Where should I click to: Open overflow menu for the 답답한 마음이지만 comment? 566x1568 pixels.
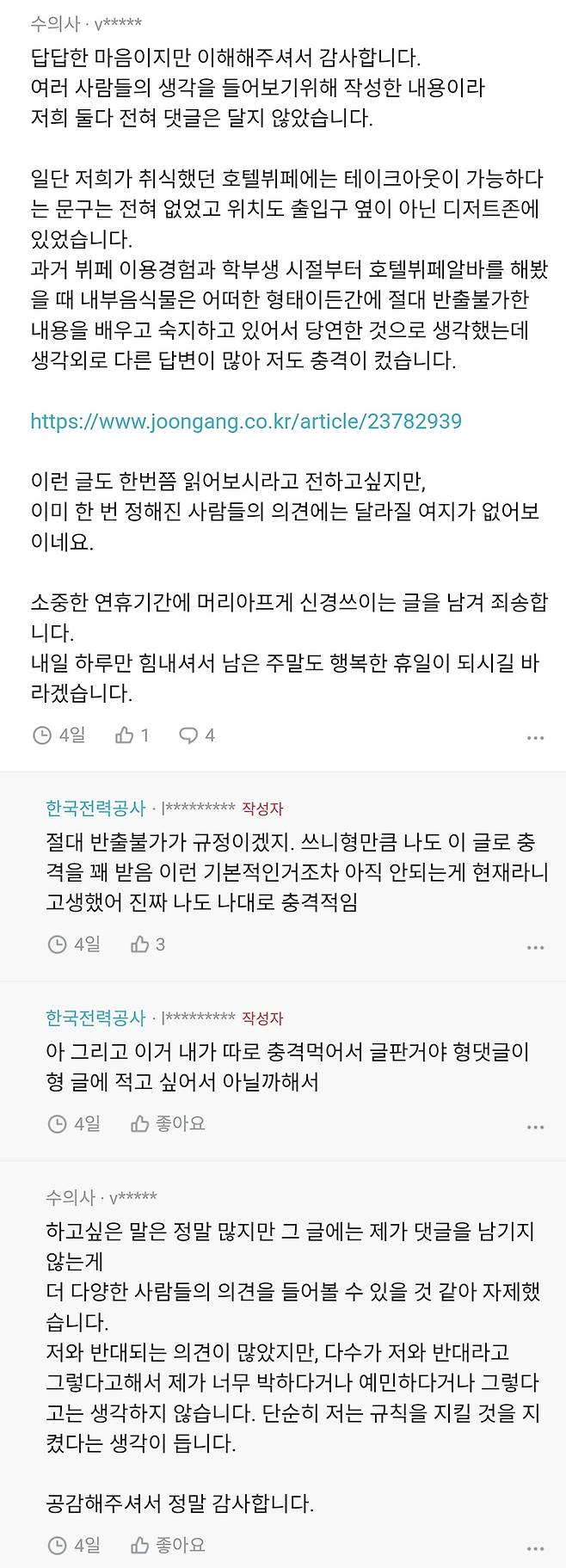(535, 738)
